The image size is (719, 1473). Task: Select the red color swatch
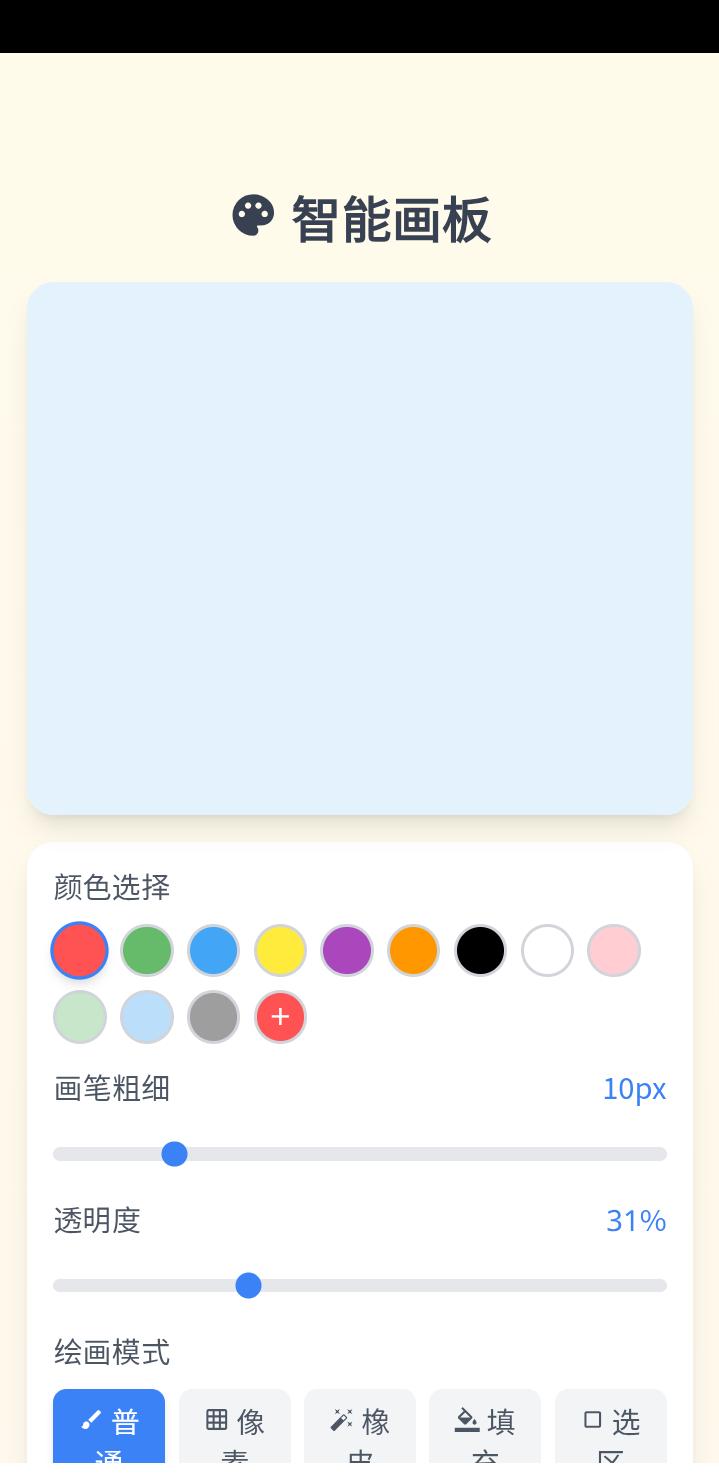click(x=80, y=950)
